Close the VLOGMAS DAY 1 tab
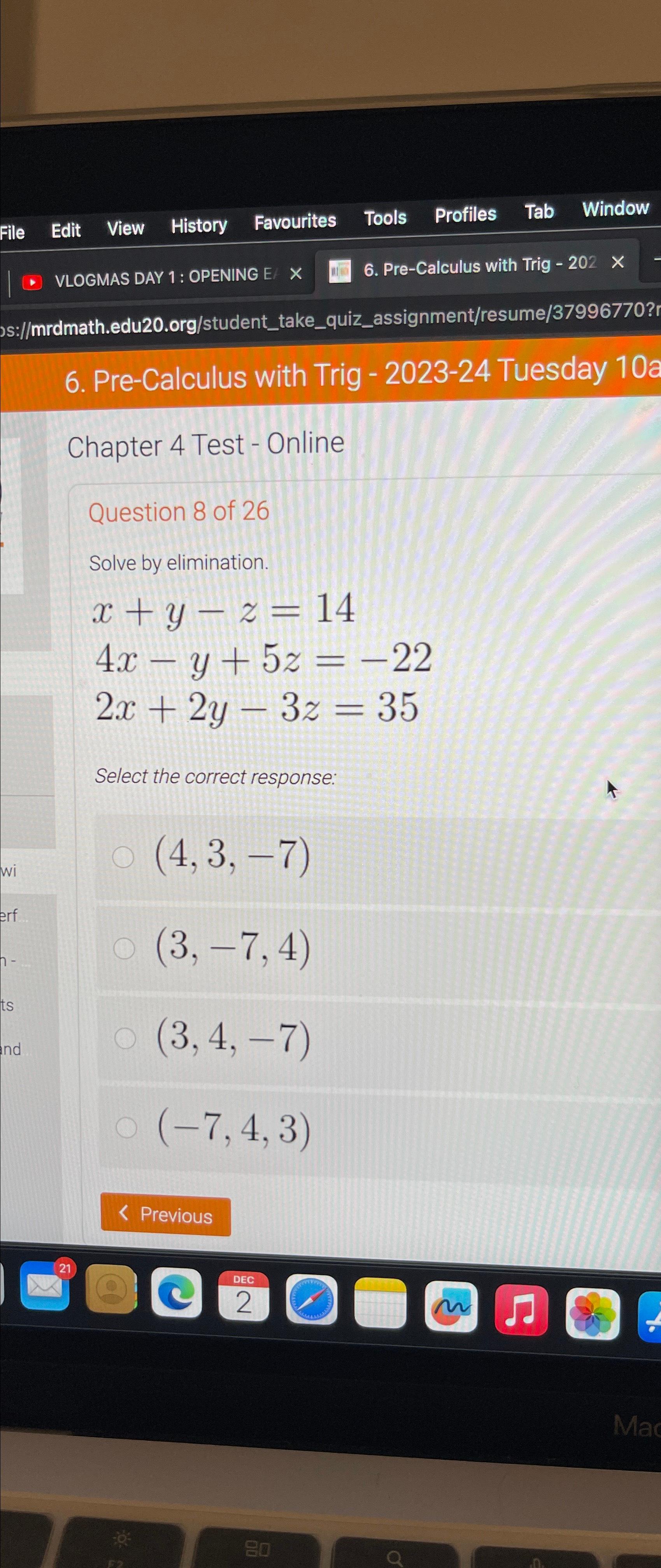The height and width of the screenshot is (1568, 661). 295,274
